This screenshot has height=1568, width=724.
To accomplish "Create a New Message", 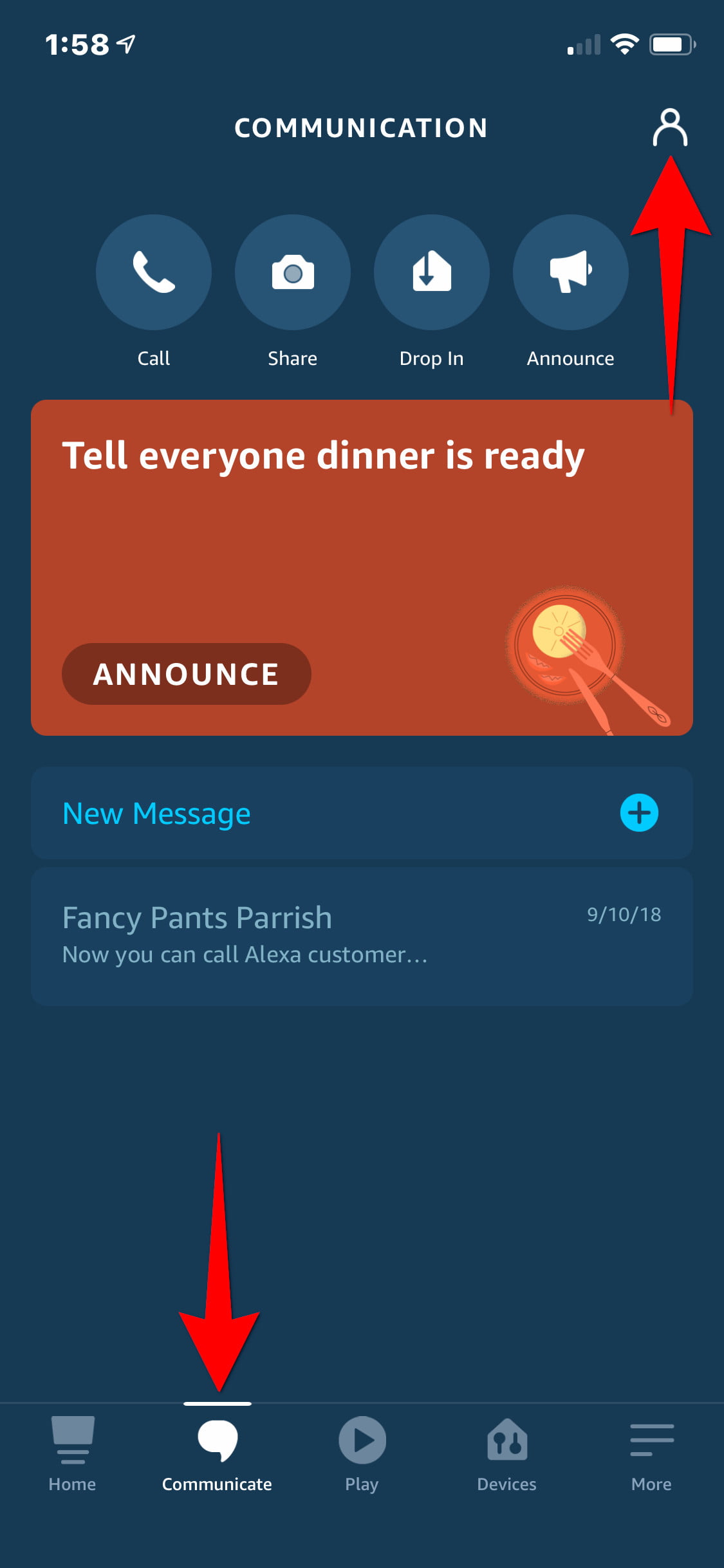I will click(362, 813).
